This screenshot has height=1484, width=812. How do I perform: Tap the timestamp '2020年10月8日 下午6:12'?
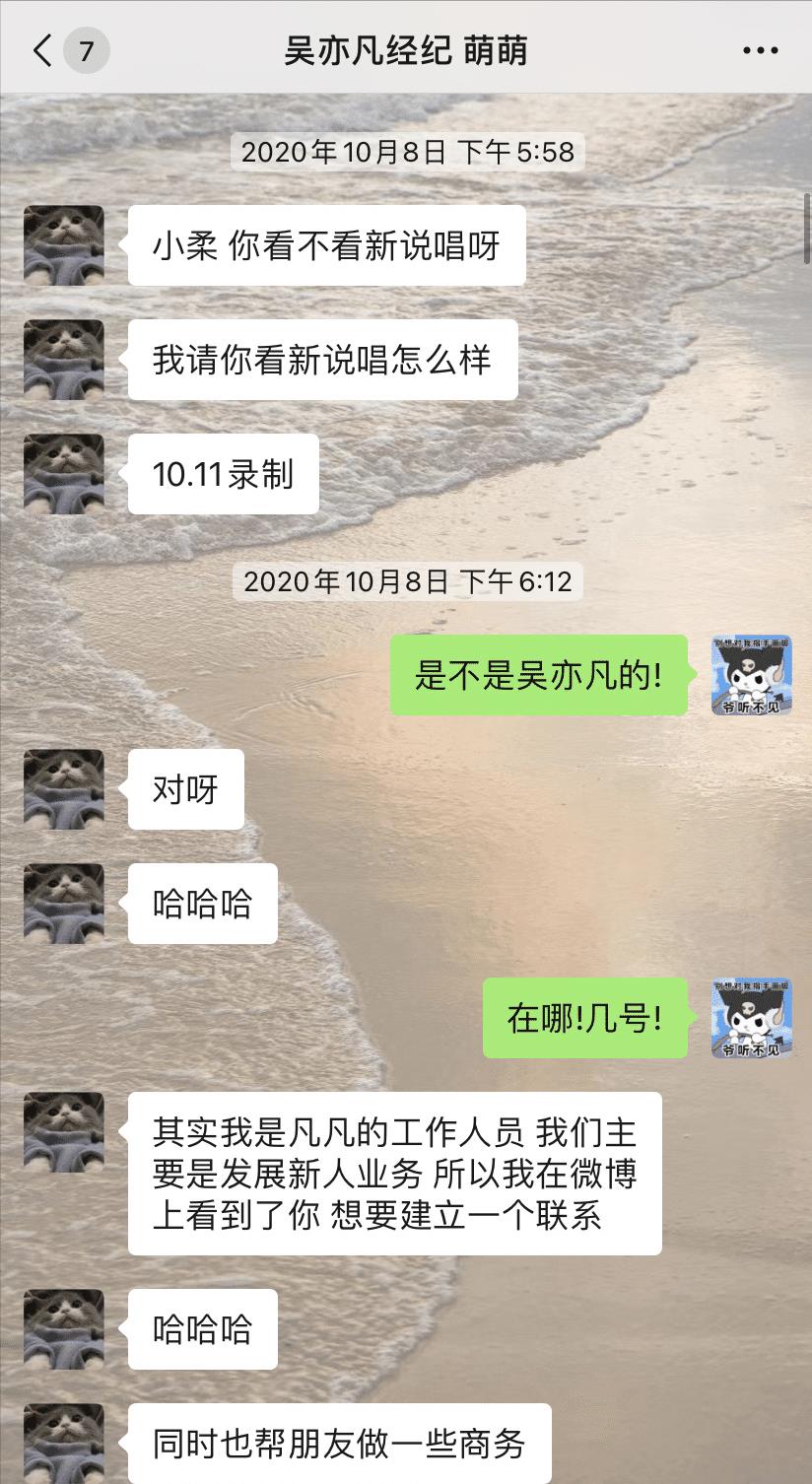pyautogui.click(x=406, y=581)
